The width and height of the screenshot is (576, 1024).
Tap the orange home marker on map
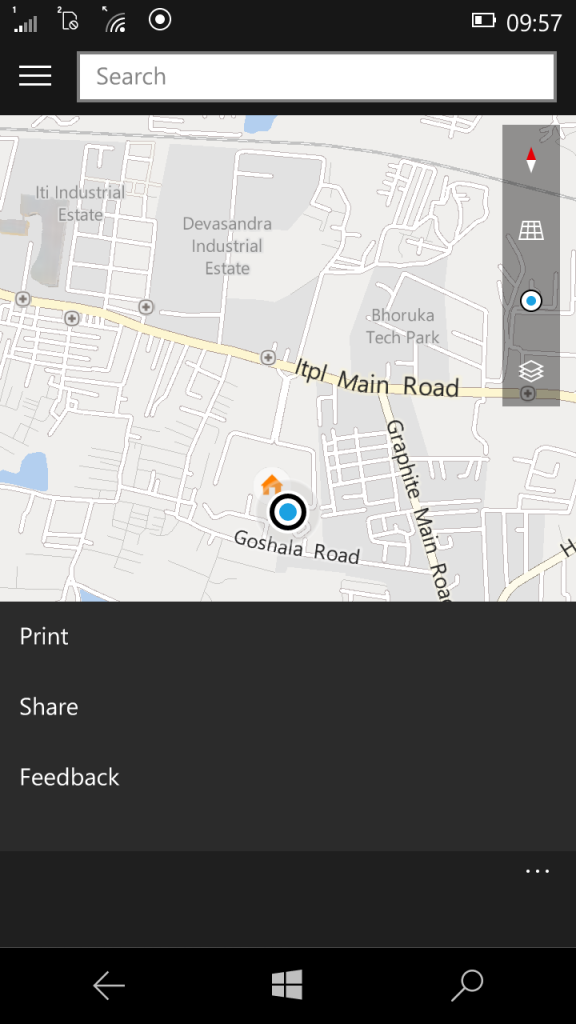coord(271,484)
